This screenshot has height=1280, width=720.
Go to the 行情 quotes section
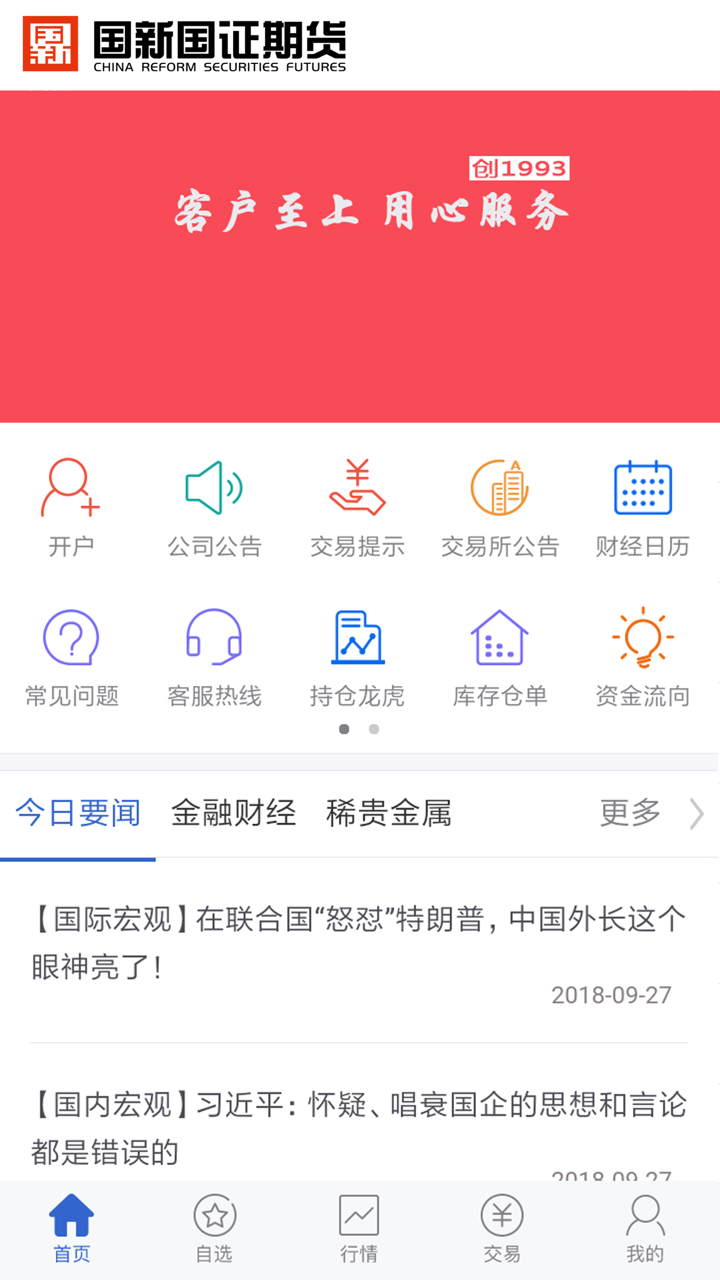[x=359, y=1228]
